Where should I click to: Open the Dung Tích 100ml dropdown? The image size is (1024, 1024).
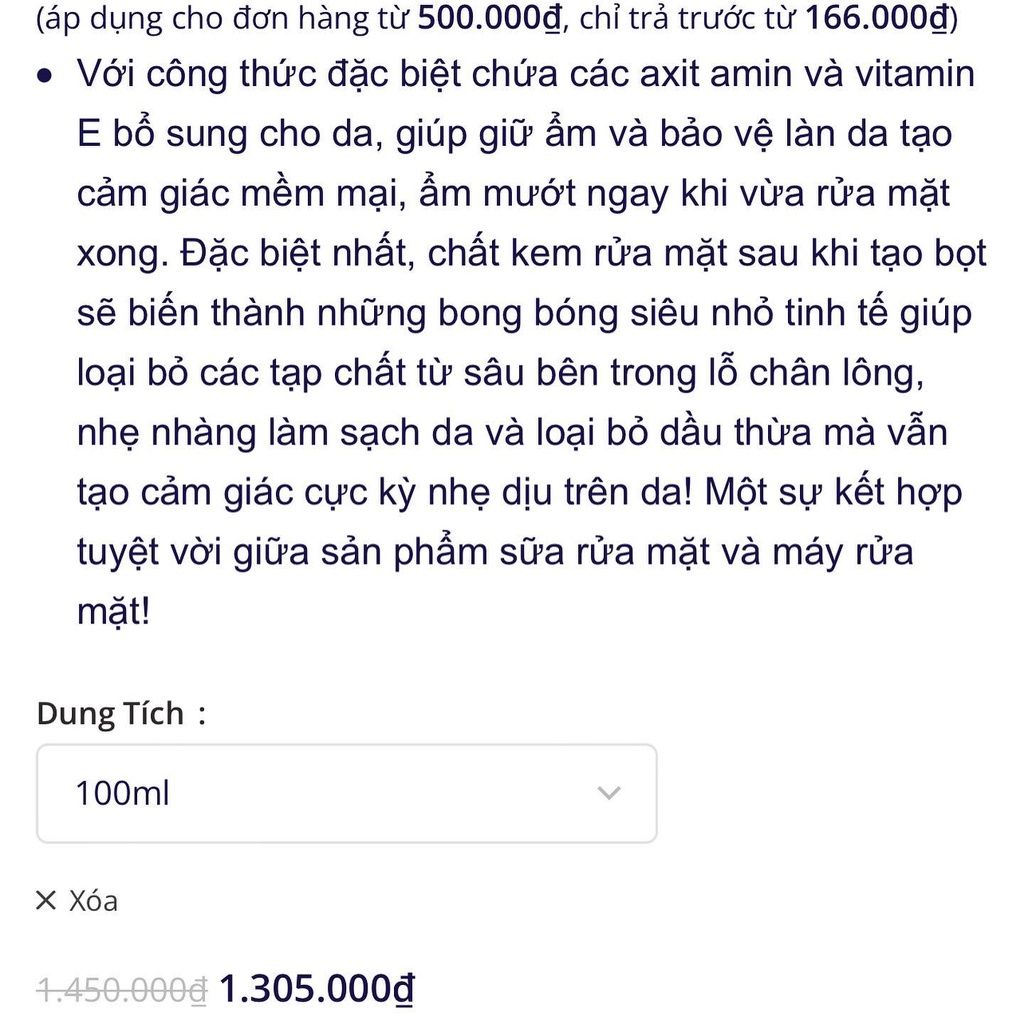click(x=346, y=794)
